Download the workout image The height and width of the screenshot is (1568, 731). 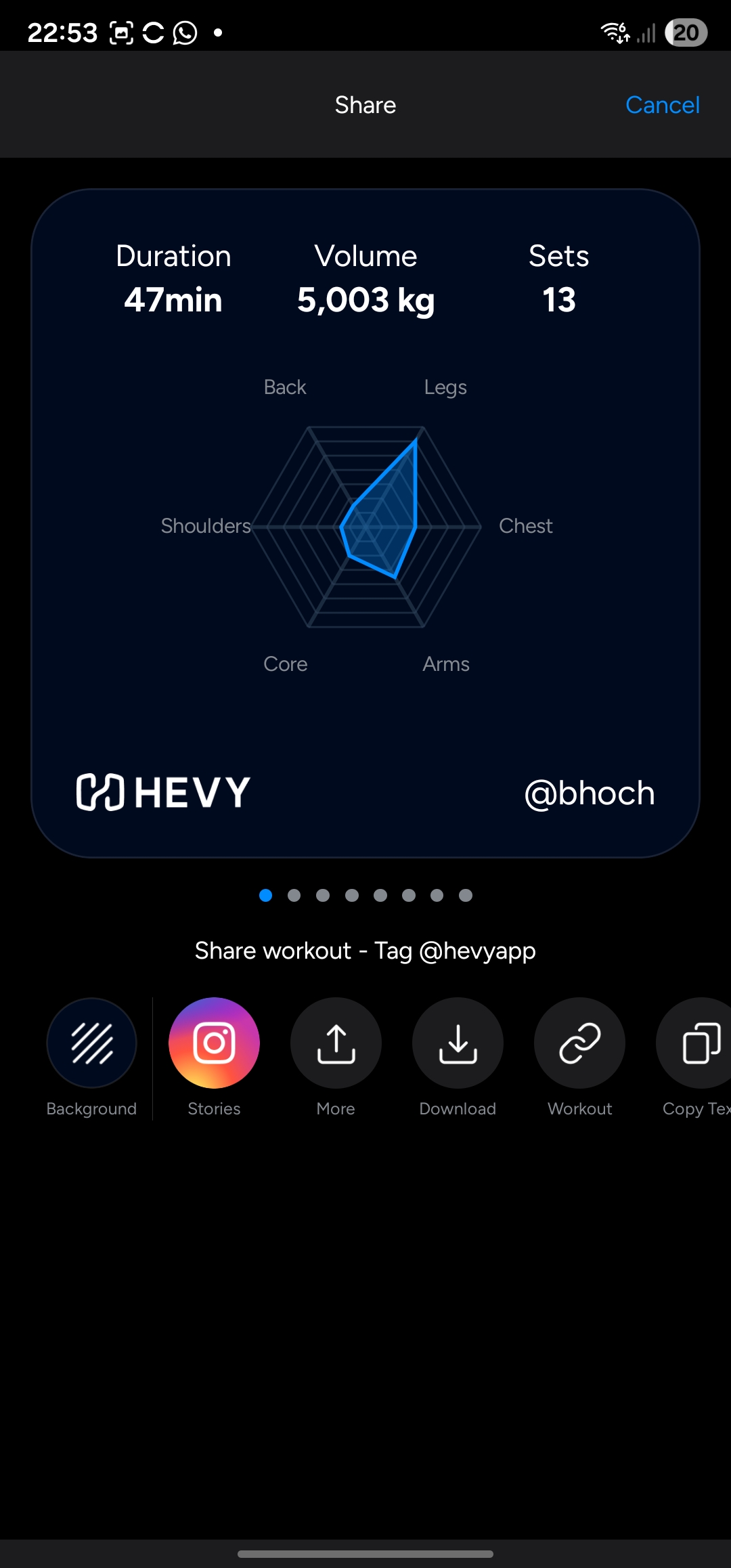[x=458, y=1043]
